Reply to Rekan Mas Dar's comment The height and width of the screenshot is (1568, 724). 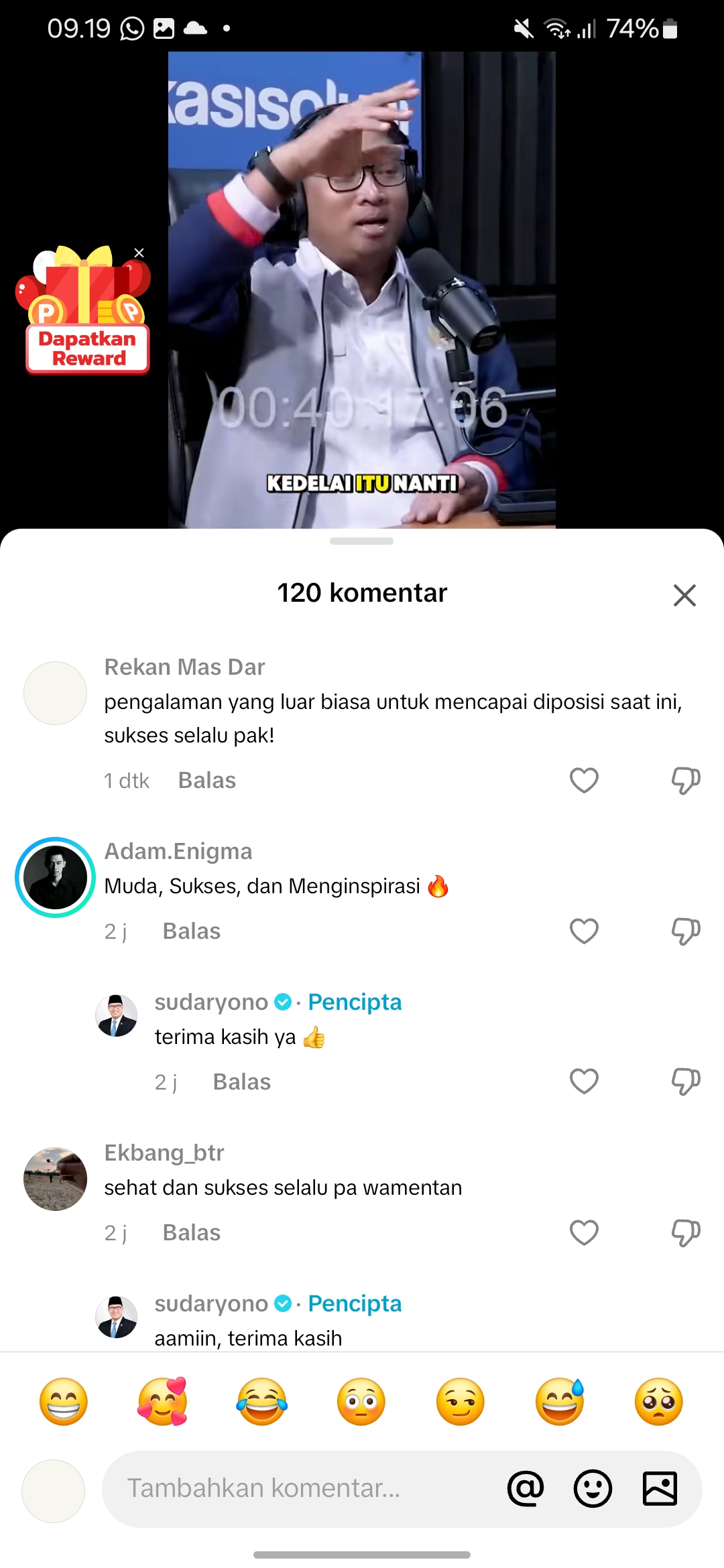coord(207,781)
